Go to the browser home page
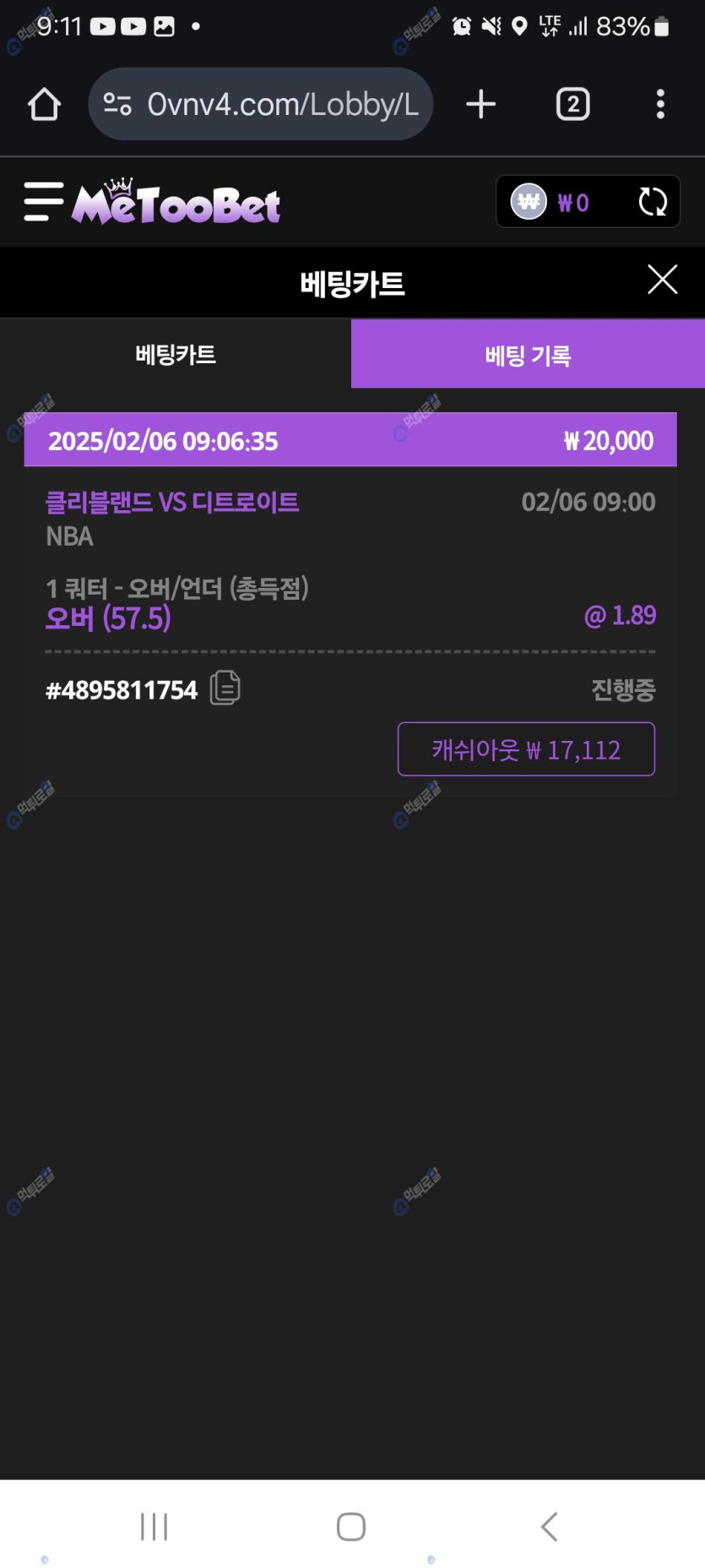The height and width of the screenshot is (1568, 705). click(x=44, y=104)
